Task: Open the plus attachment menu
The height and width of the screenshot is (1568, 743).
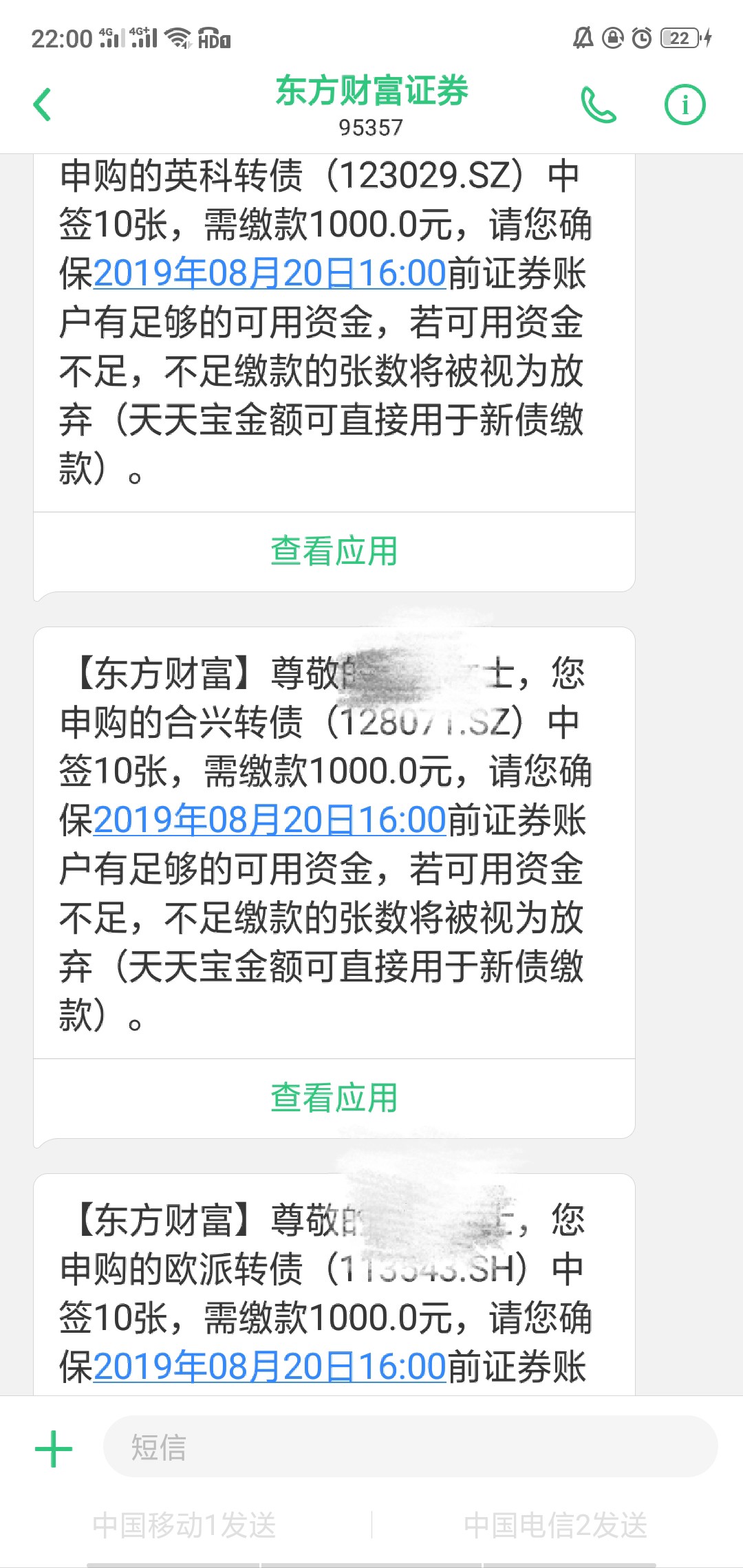Action: click(53, 1448)
